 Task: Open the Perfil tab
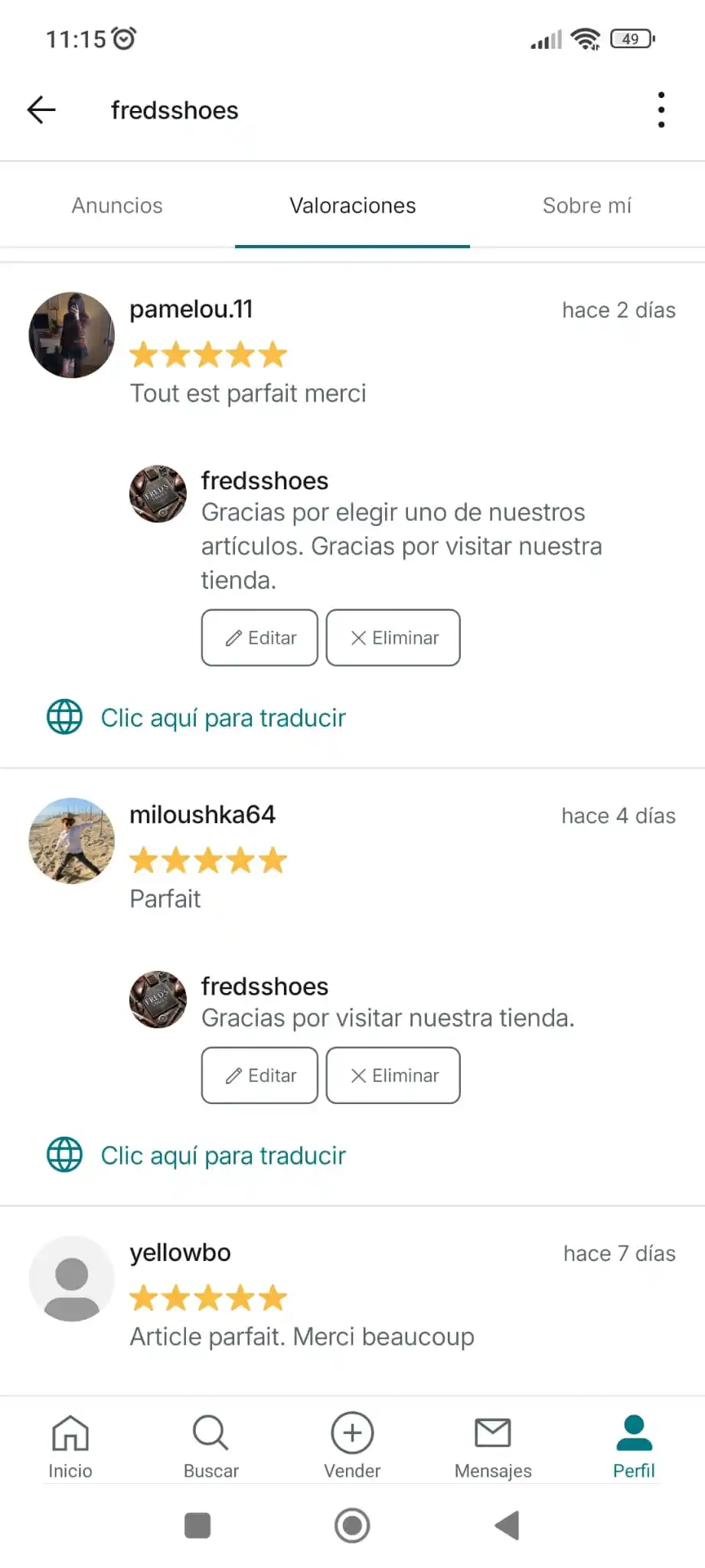pos(634,1445)
